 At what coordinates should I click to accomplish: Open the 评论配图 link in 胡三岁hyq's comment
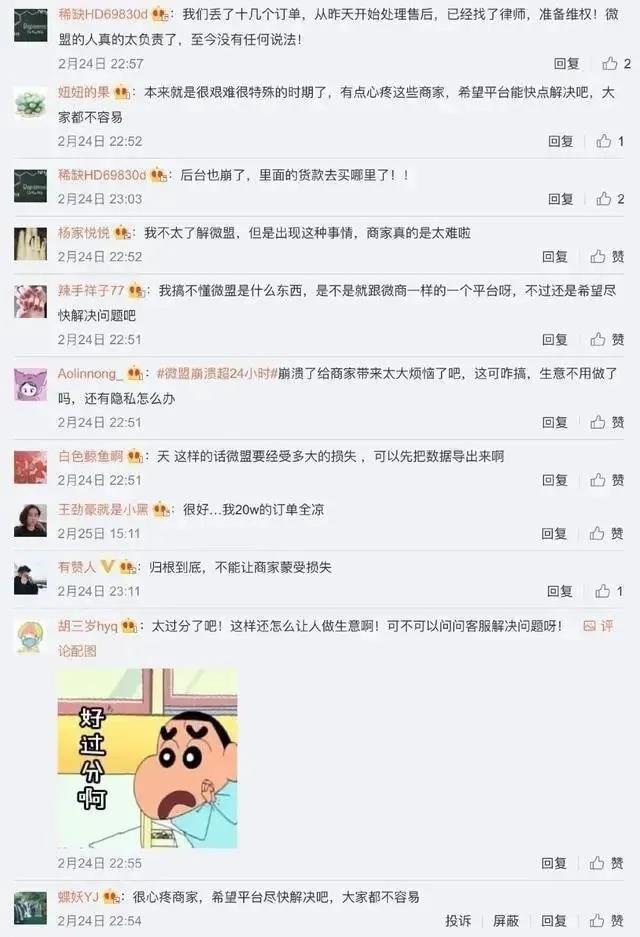(x=77, y=650)
